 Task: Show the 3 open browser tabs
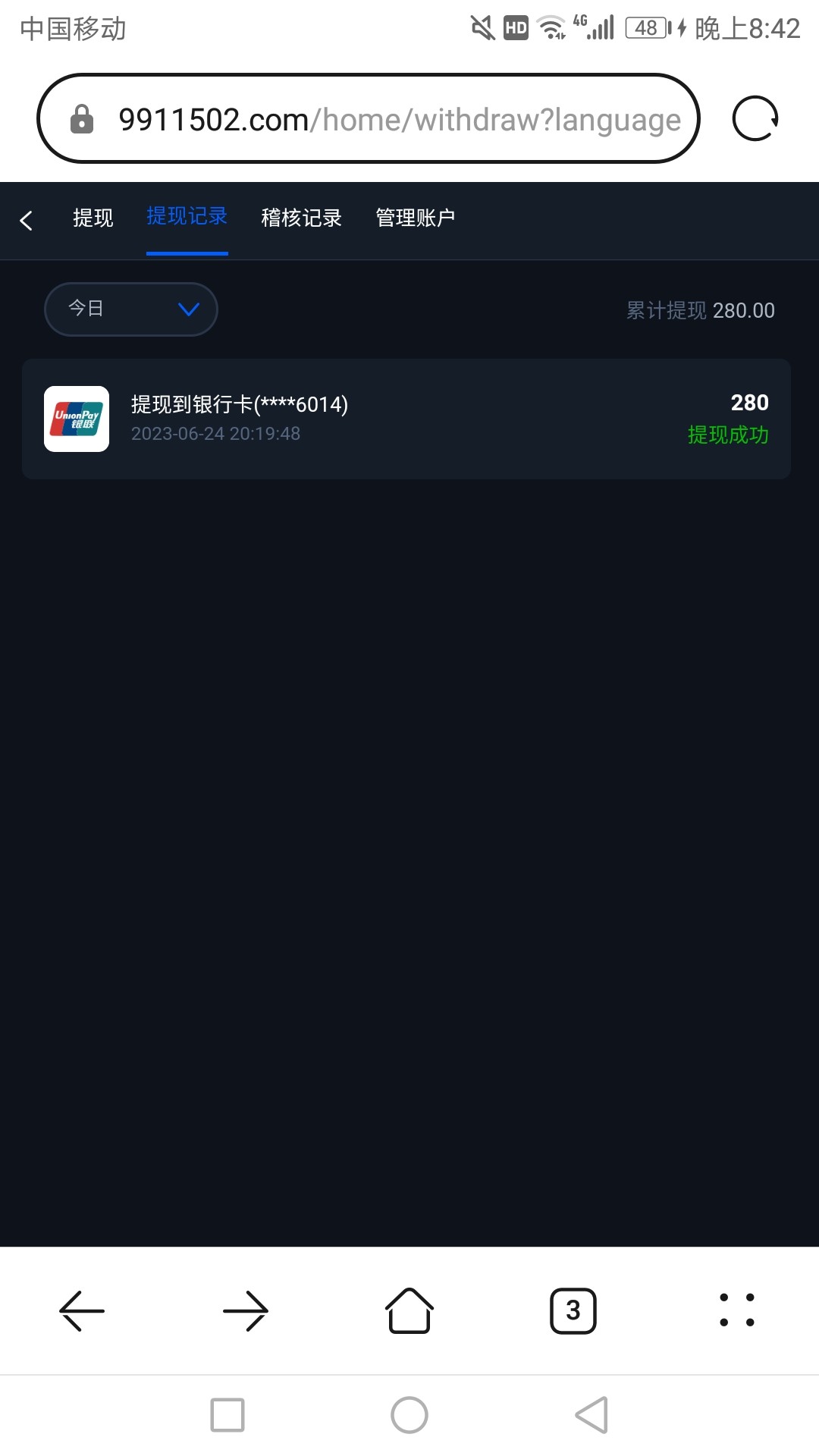[573, 1310]
